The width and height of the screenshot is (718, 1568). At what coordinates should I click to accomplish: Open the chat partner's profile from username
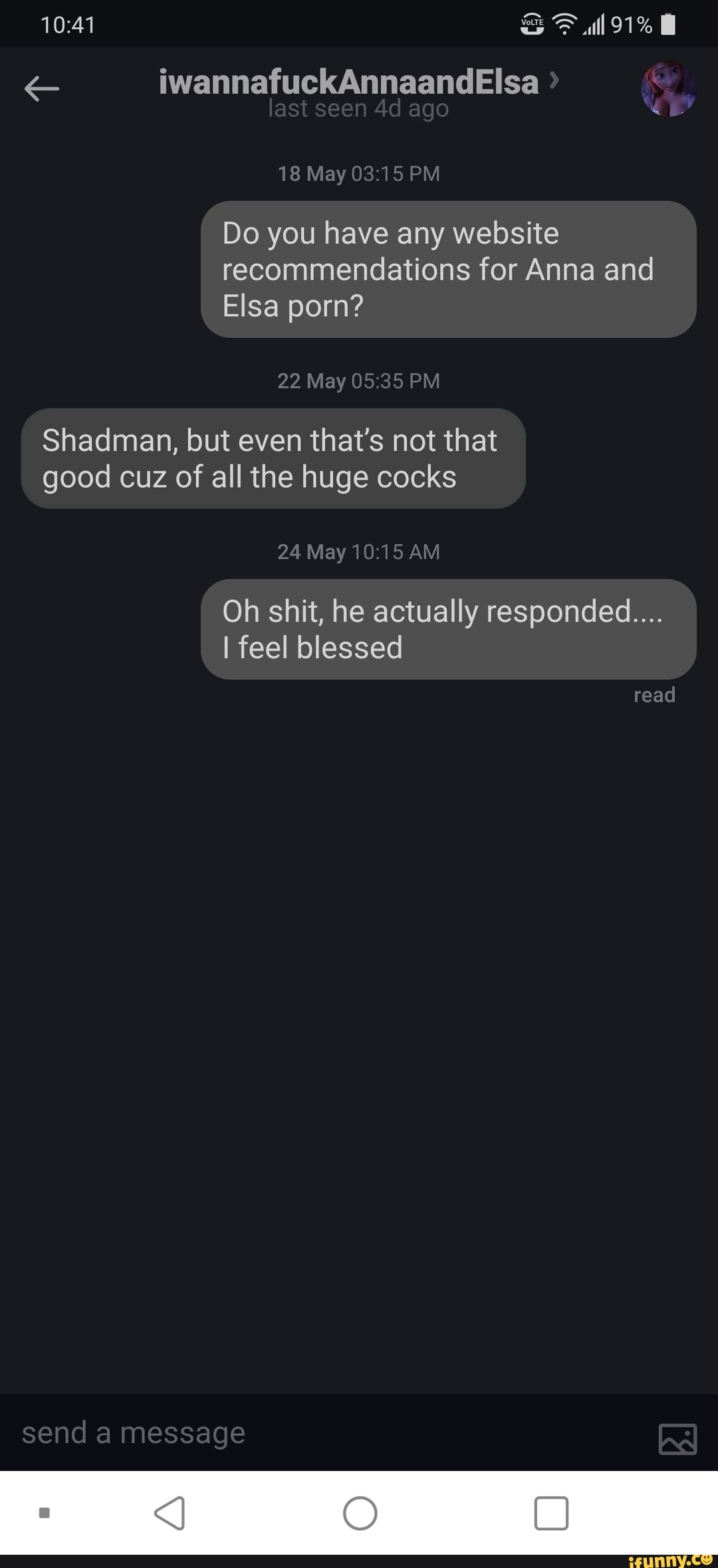[349, 83]
